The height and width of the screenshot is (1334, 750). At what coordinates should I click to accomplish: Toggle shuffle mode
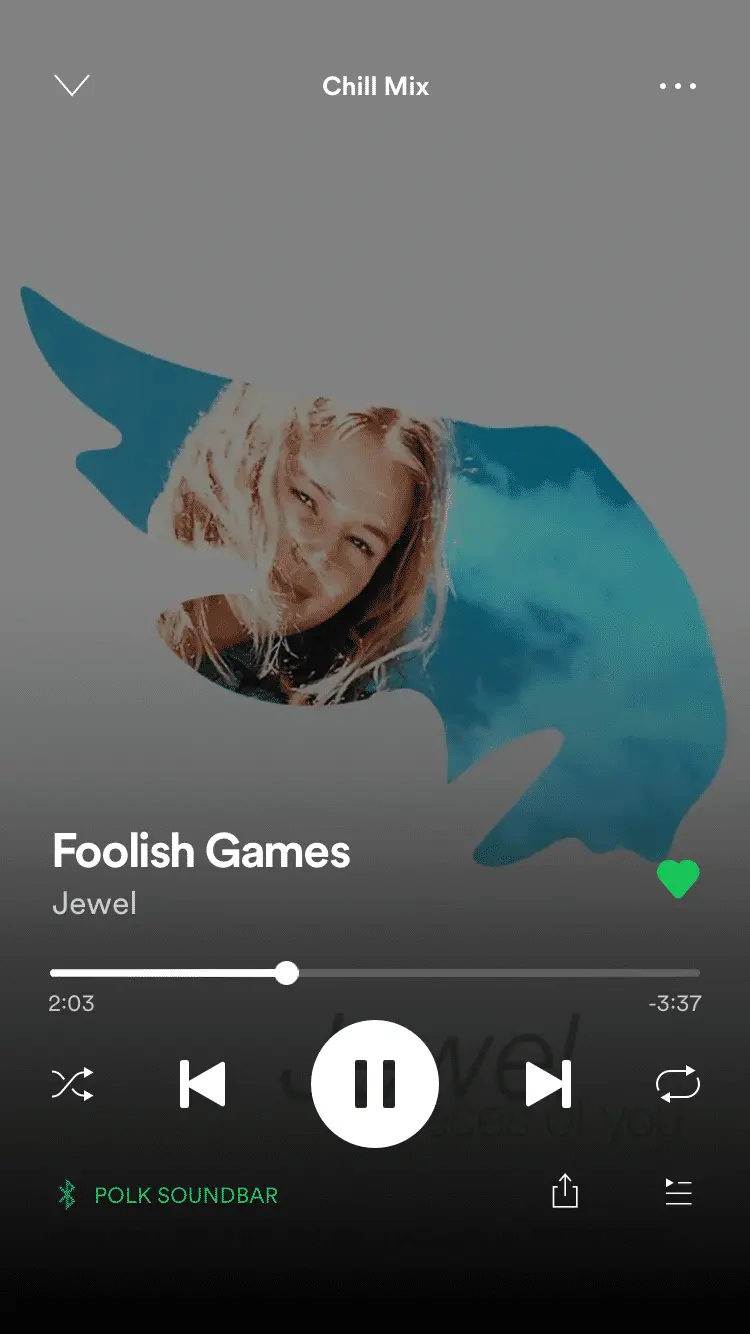coord(73,1084)
